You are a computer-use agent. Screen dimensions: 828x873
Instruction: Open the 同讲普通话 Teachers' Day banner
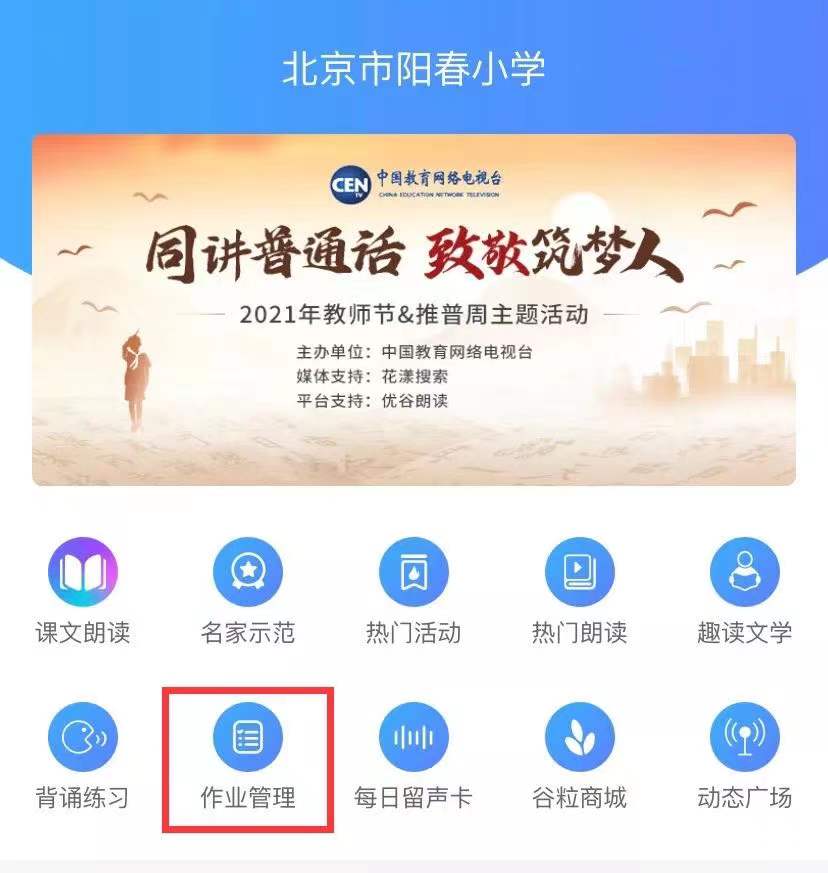[414, 310]
